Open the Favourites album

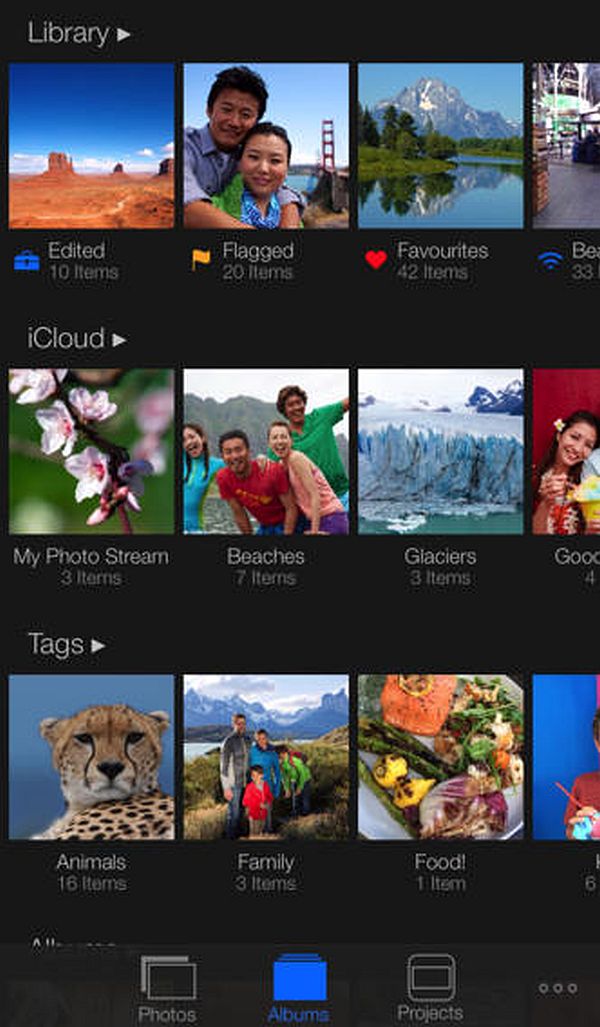[x=440, y=146]
